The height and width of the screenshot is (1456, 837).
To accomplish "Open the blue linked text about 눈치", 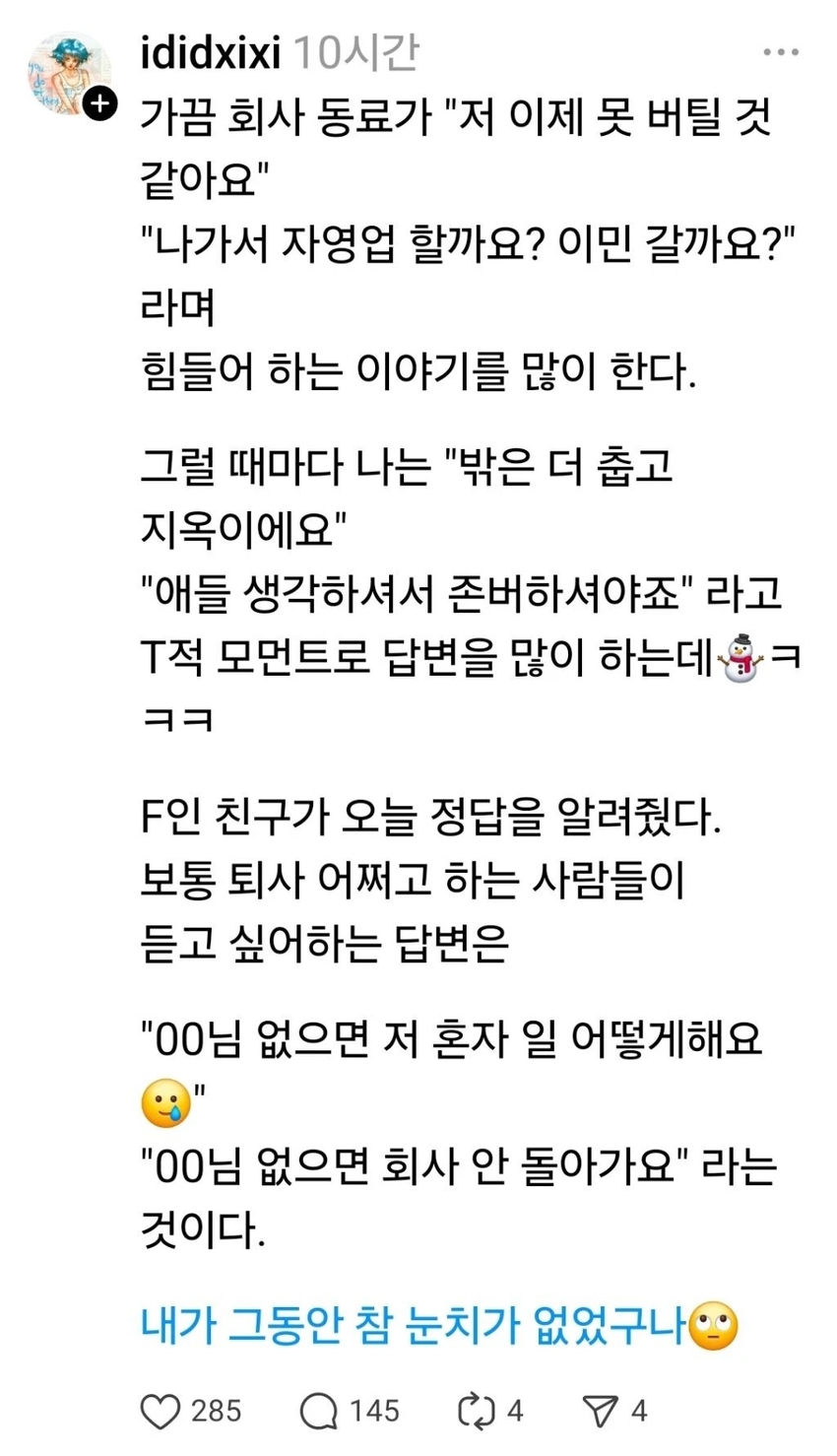I will point(414,1326).
